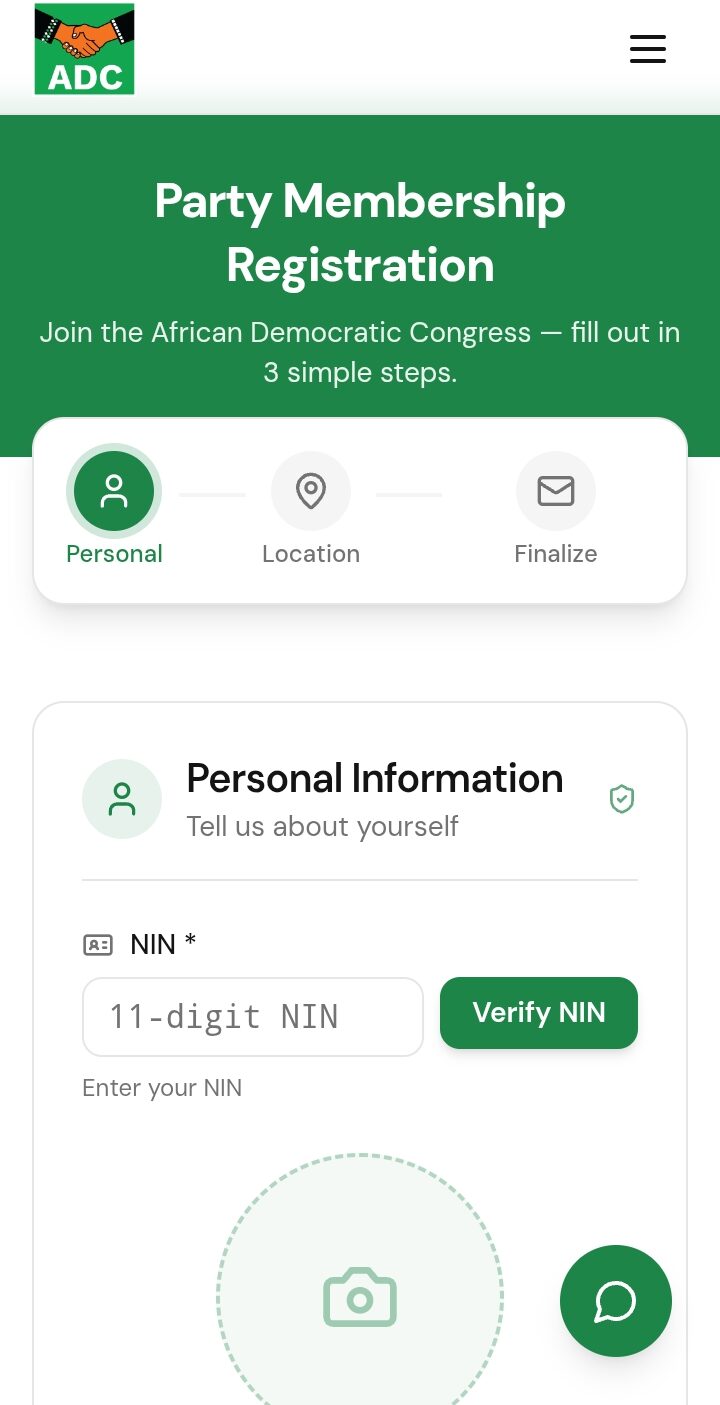
Task: Open the hamburger menu
Action: (647, 49)
